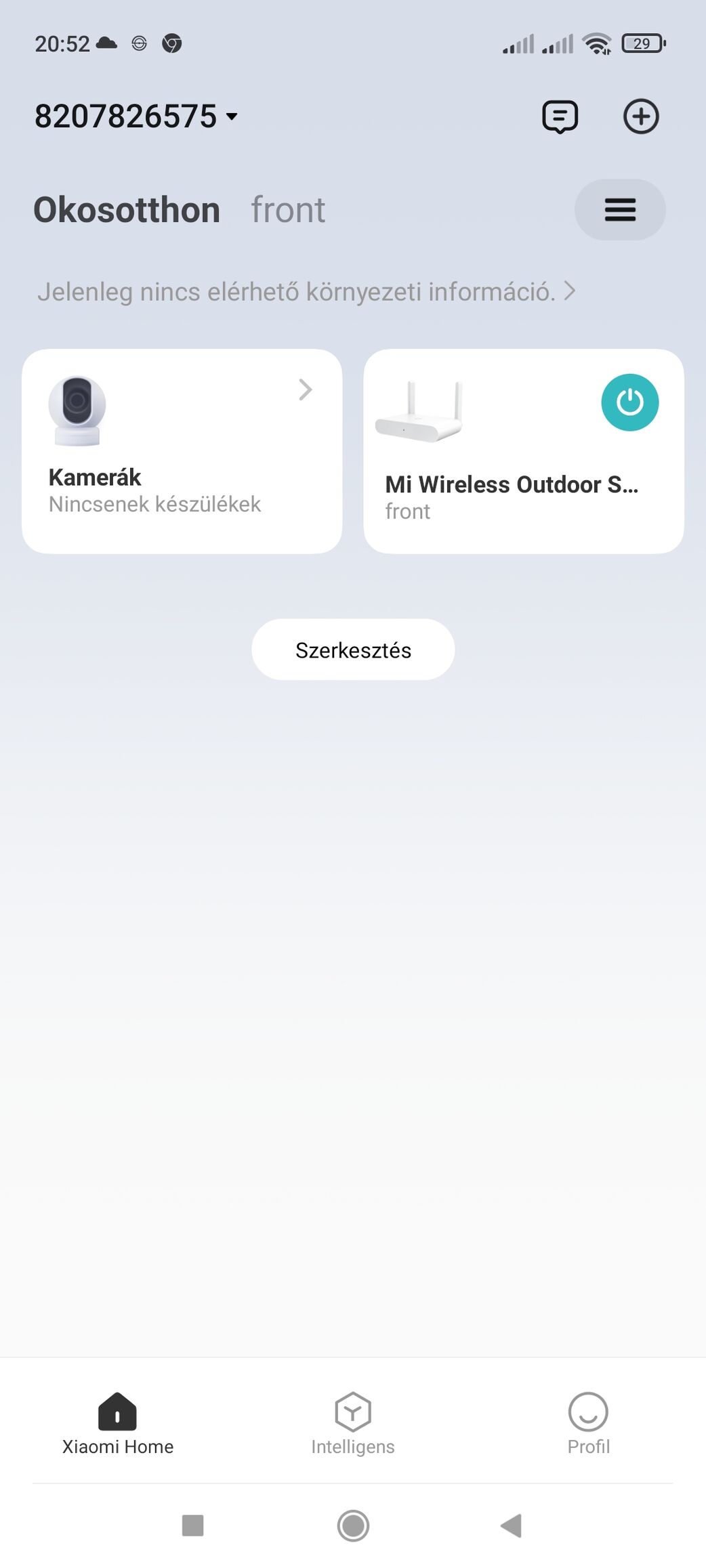
Task: Add a new device with plus icon
Action: pos(640,116)
